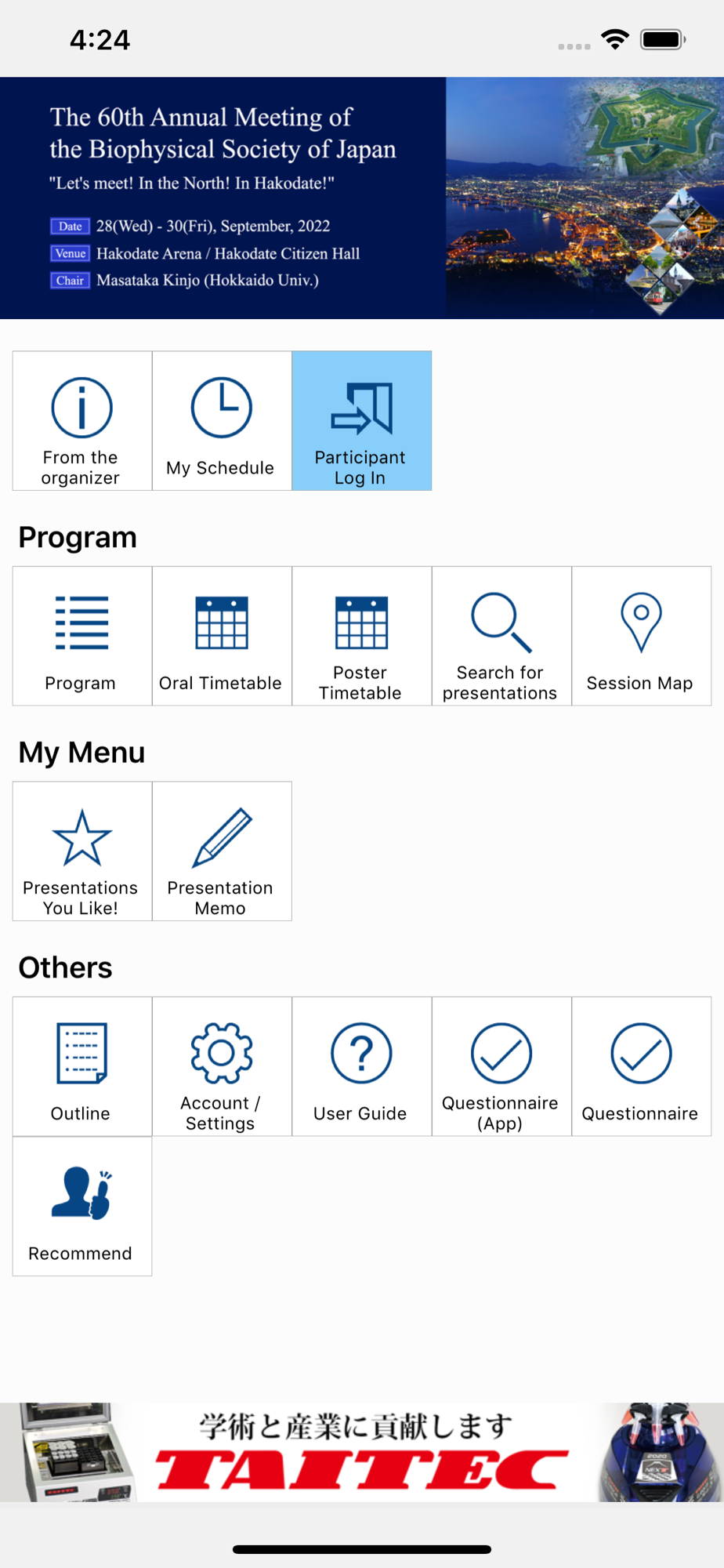Show Presentations You Like!
The width and height of the screenshot is (724, 1568).
81,851
